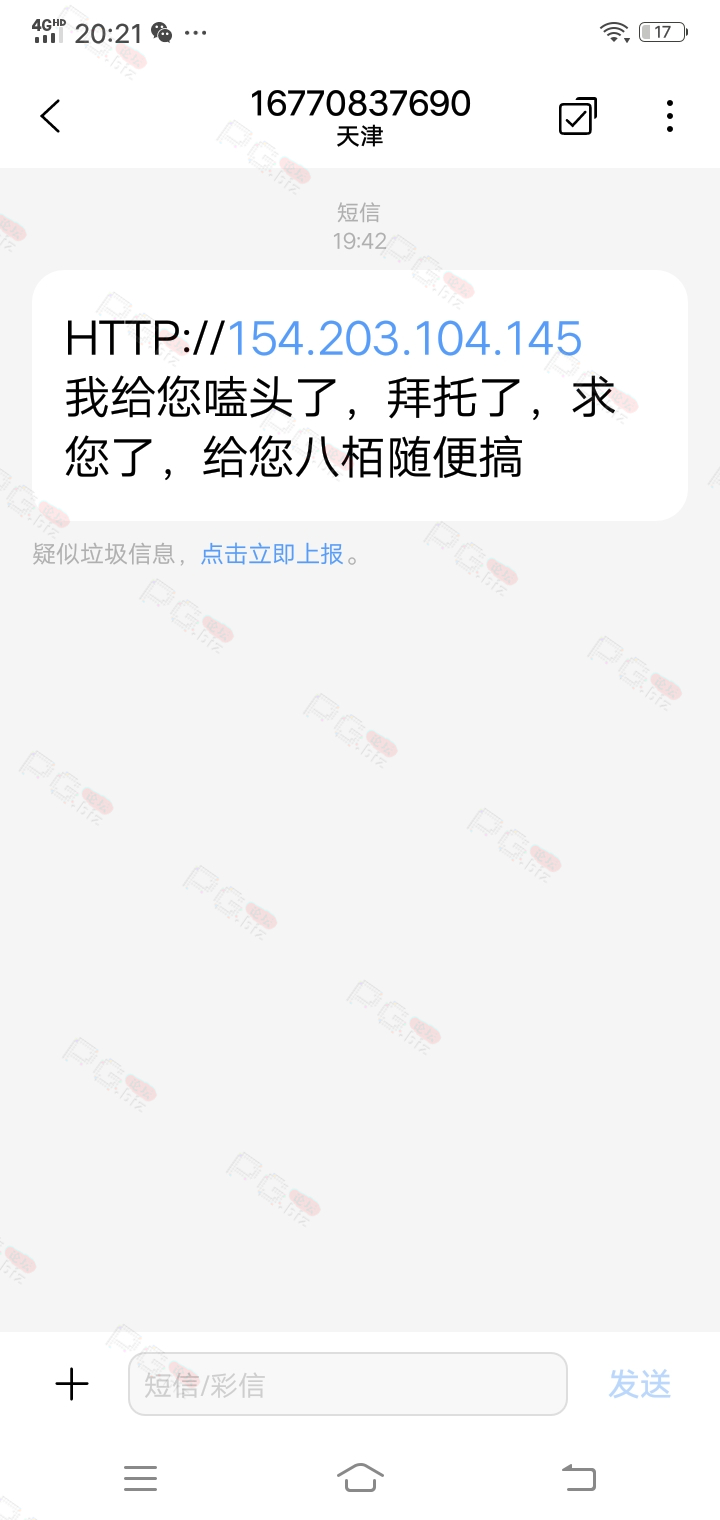
Task: Go to the system home screen
Action: click(360, 1477)
